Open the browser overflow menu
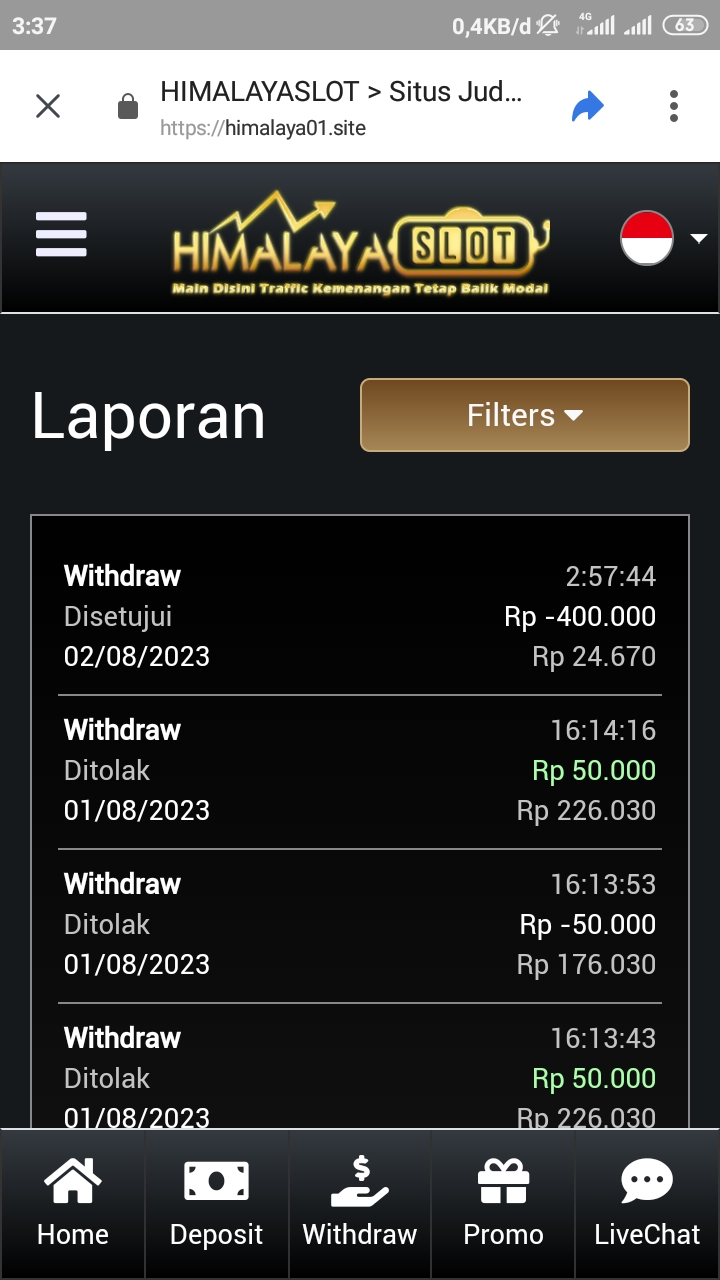This screenshot has width=720, height=1280. coord(674,106)
